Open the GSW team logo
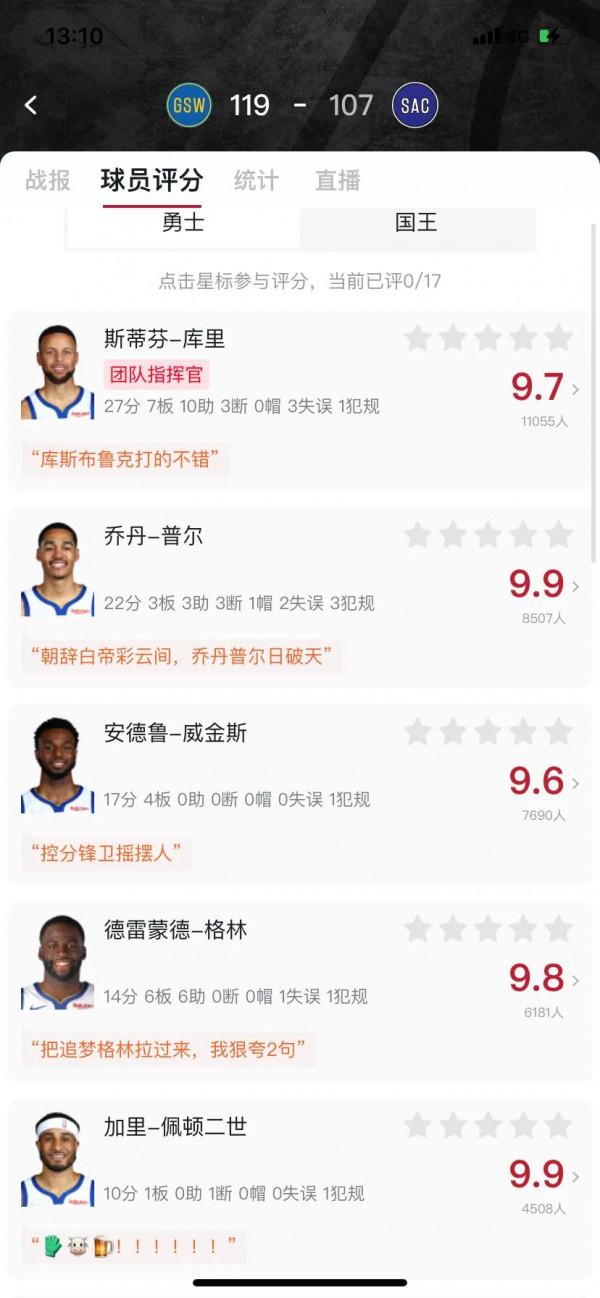Viewport: 600px width, 1298px height. click(x=189, y=105)
